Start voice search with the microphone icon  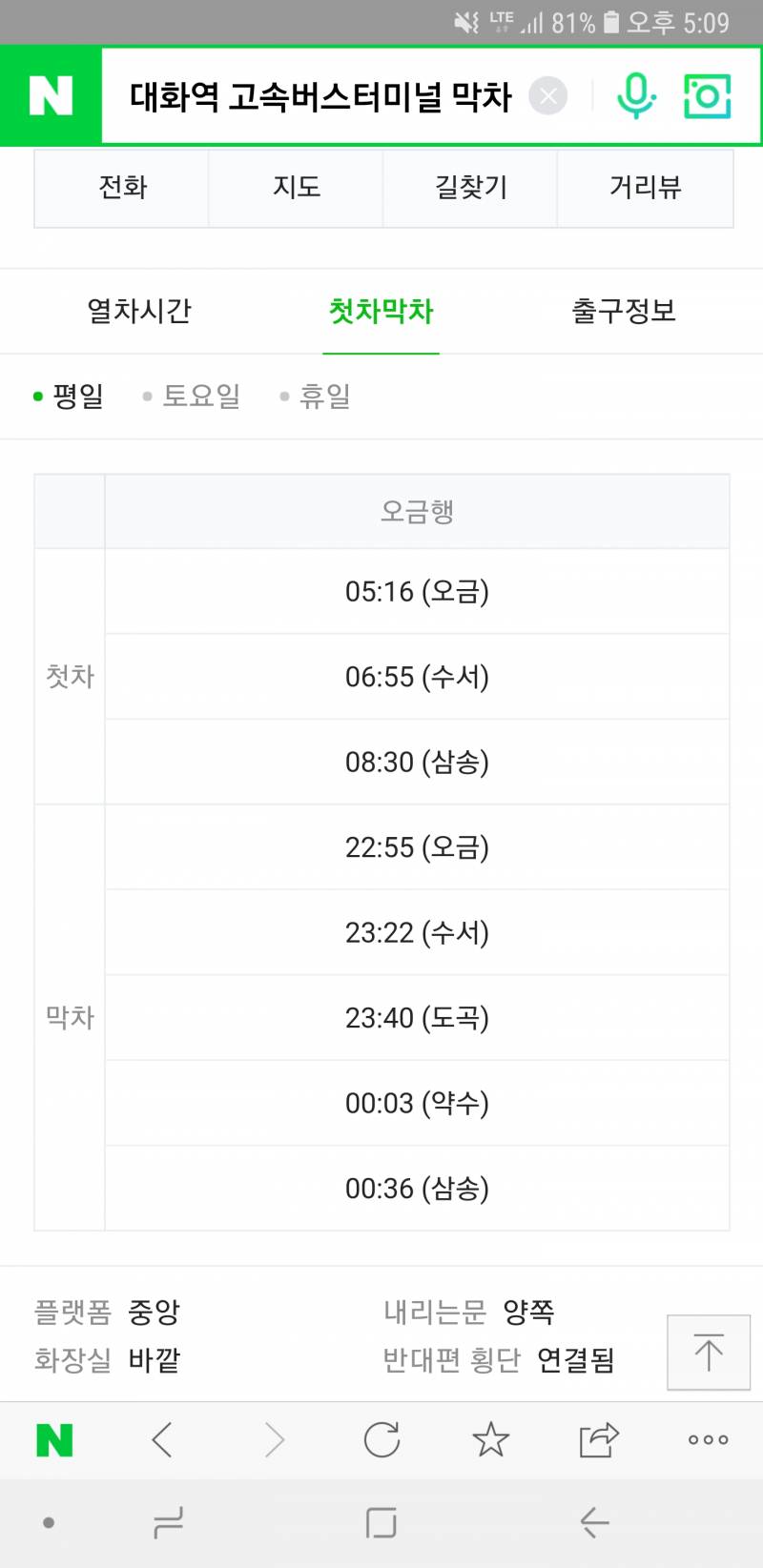point(636,96)
